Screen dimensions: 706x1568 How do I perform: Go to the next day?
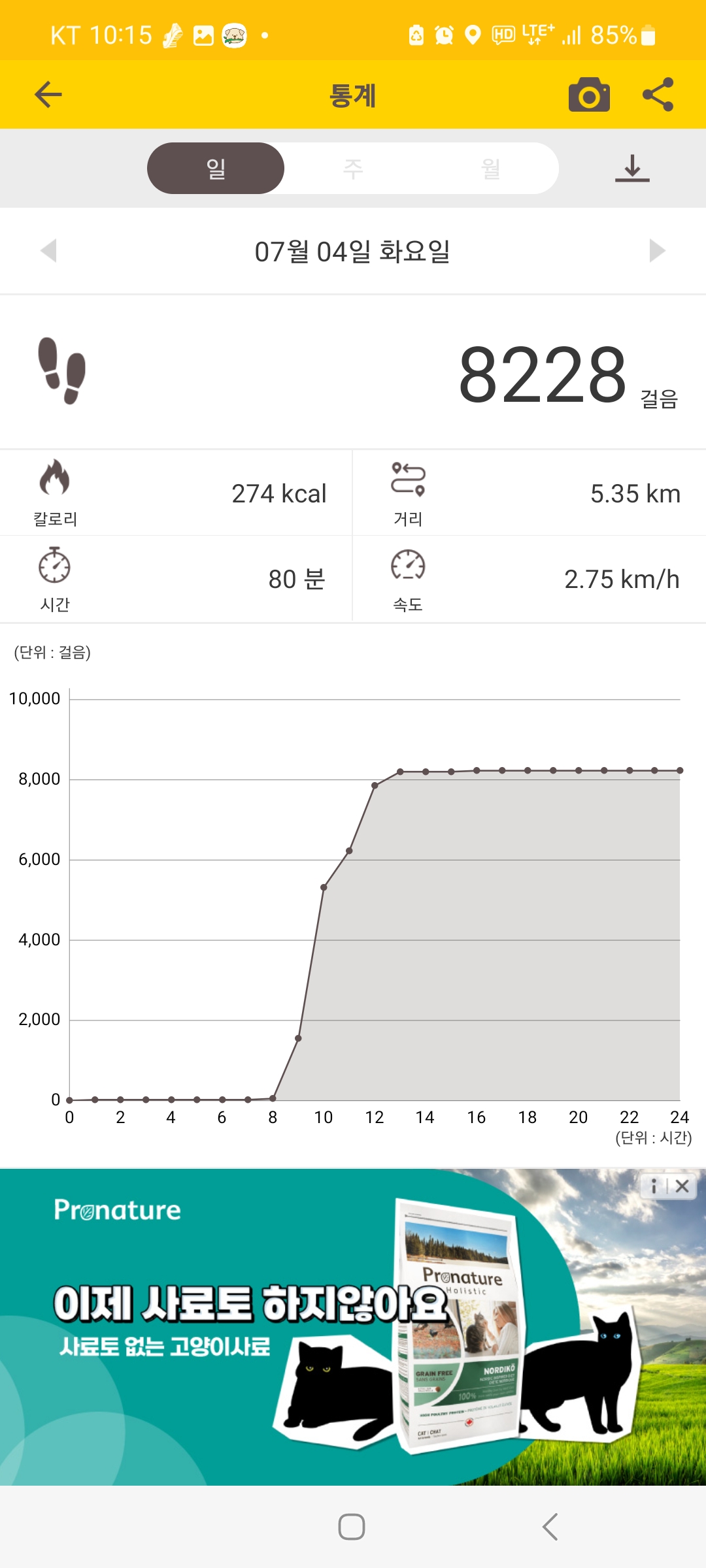pyautogui.click(x=657, y=250)
